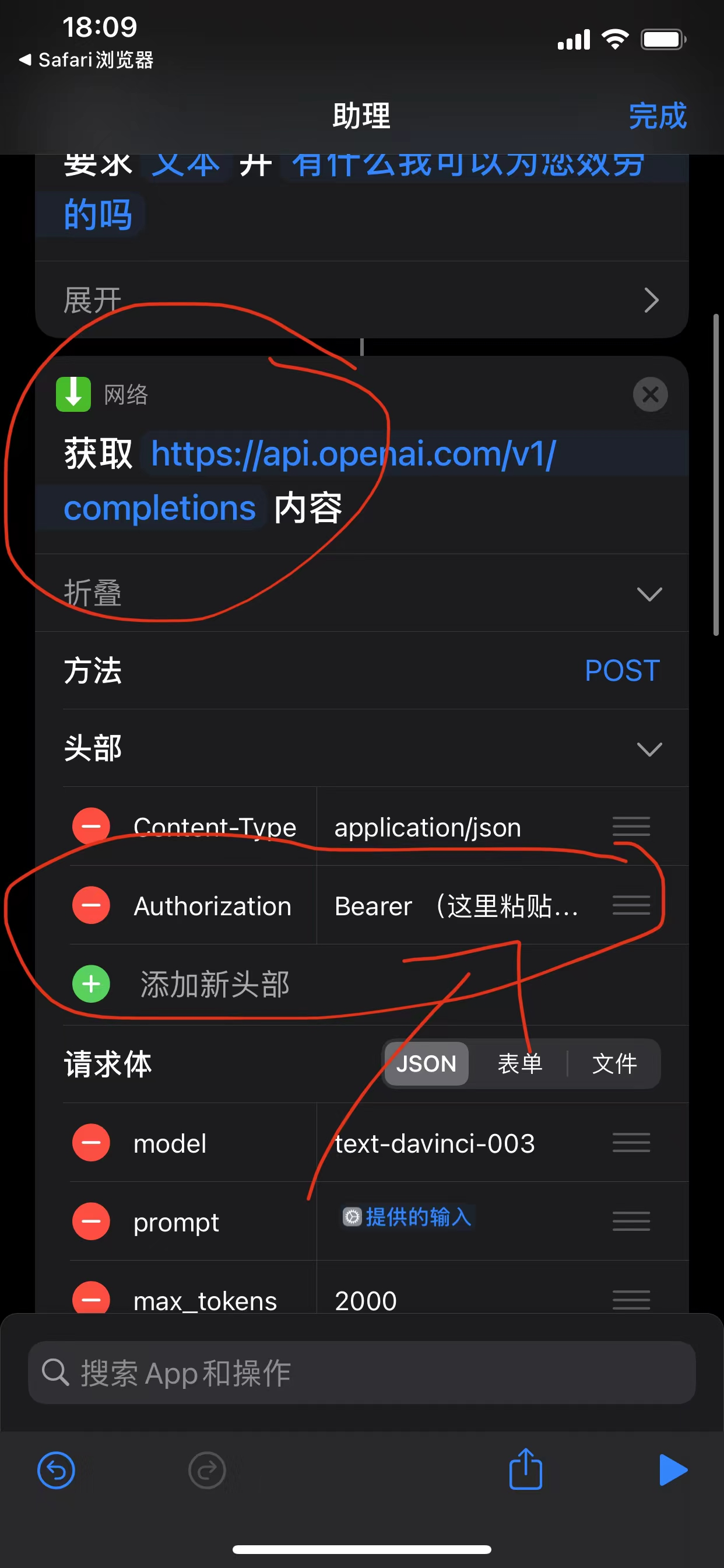Search apps and actions in 搜索 App和操作
724x1568 pixels.
pyautogui.click(x=361, y=1373)
